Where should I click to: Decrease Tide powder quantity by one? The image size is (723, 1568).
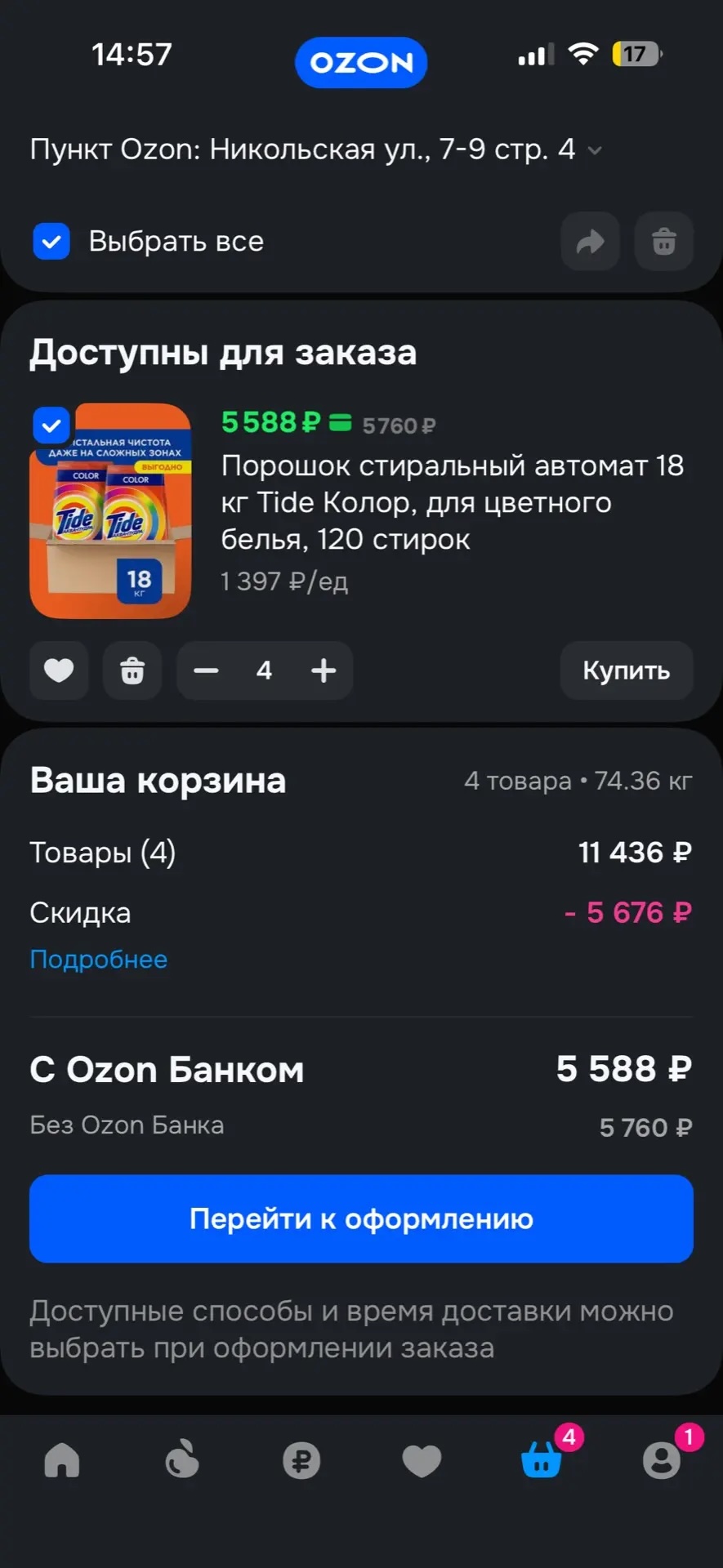click(x=206, y=670)
